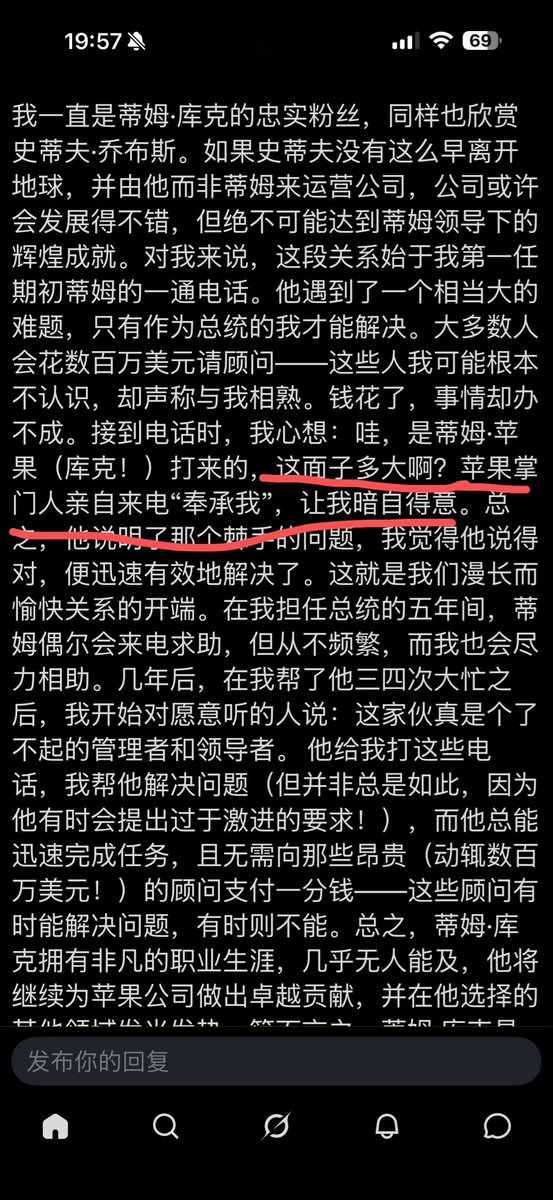Open the Search tab
Viewport: 553px width, 1200px height.
click(x=166, y=1127)
